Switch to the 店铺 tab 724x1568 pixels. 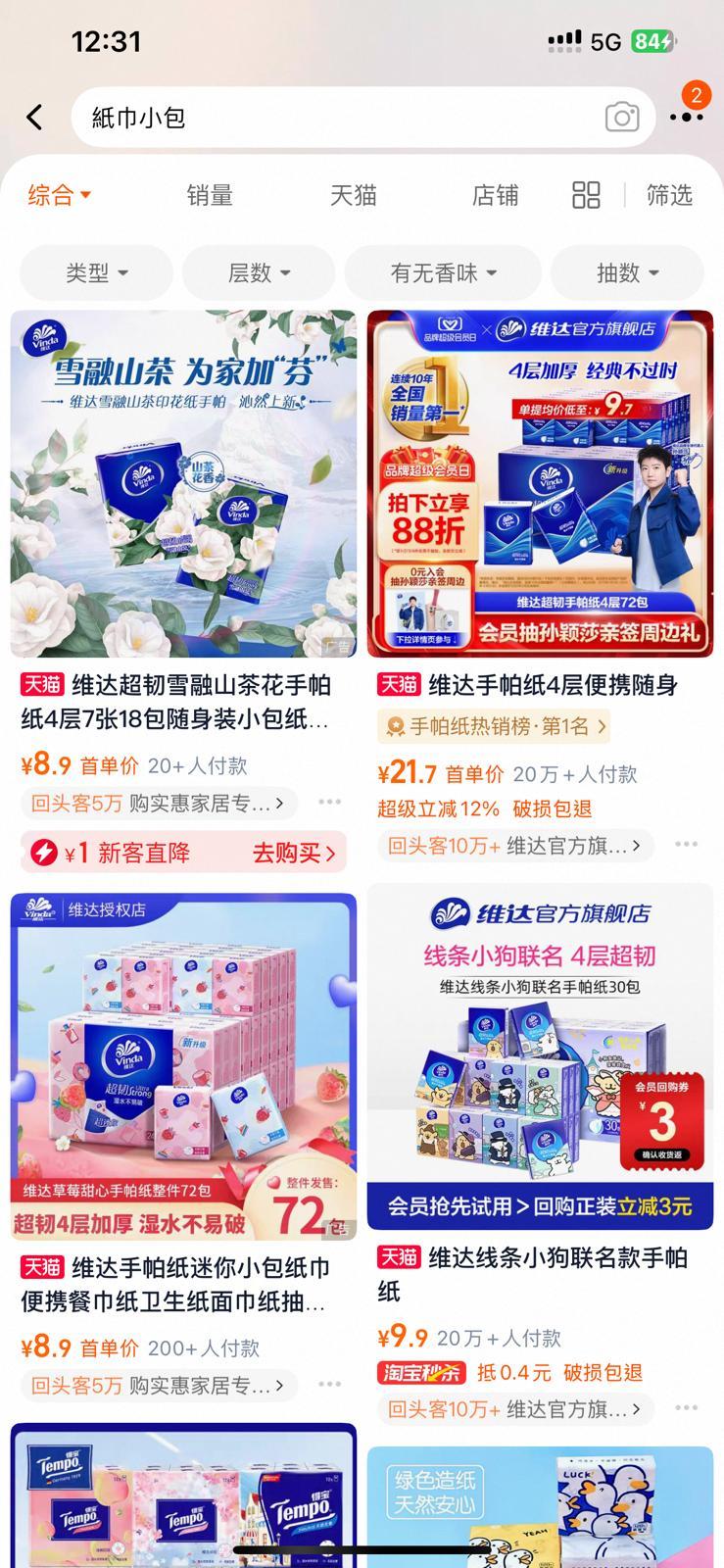(495, 195)
